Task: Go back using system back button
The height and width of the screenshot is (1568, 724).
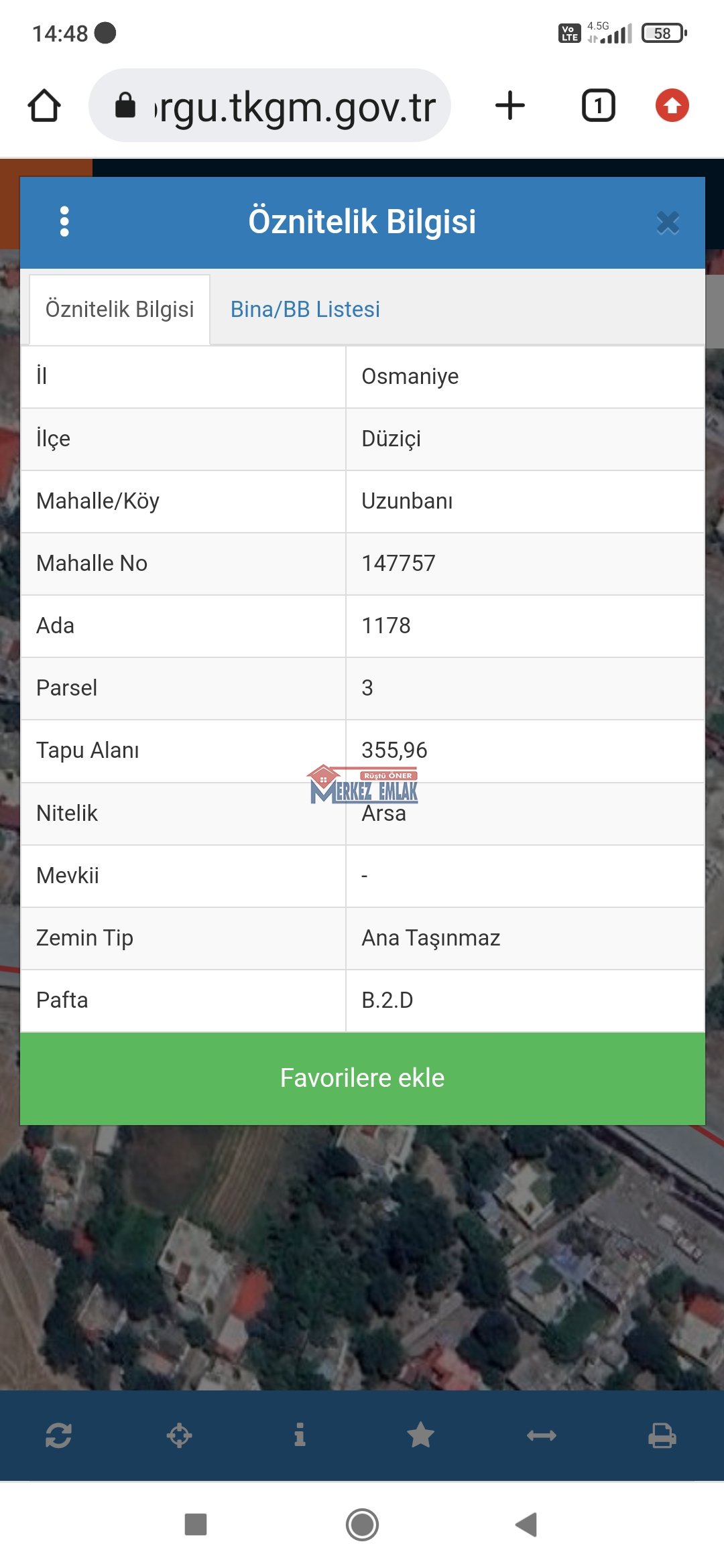Action: 527,1524
